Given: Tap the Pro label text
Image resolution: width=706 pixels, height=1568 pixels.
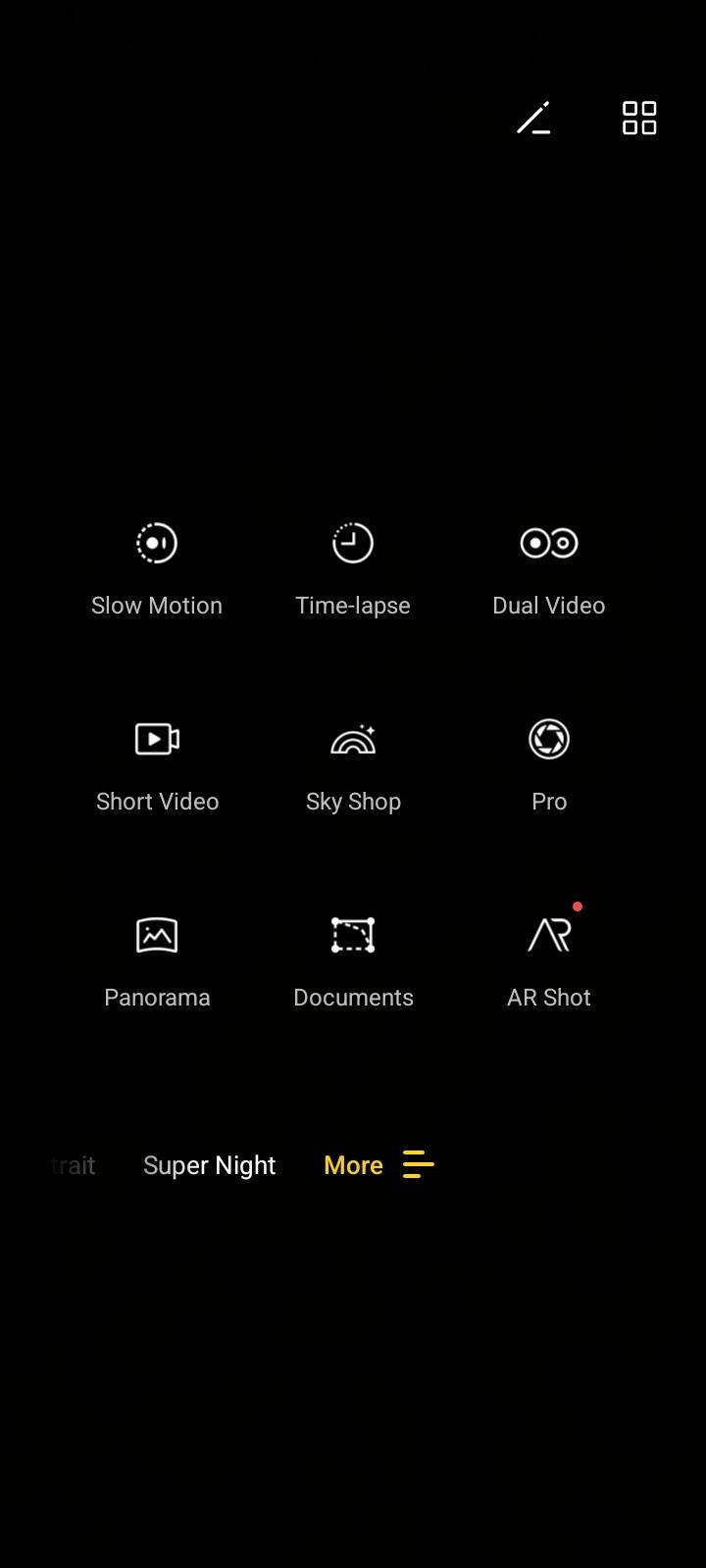Looking at the screenshot, I should pyautogui.click(x=549, y=801).
